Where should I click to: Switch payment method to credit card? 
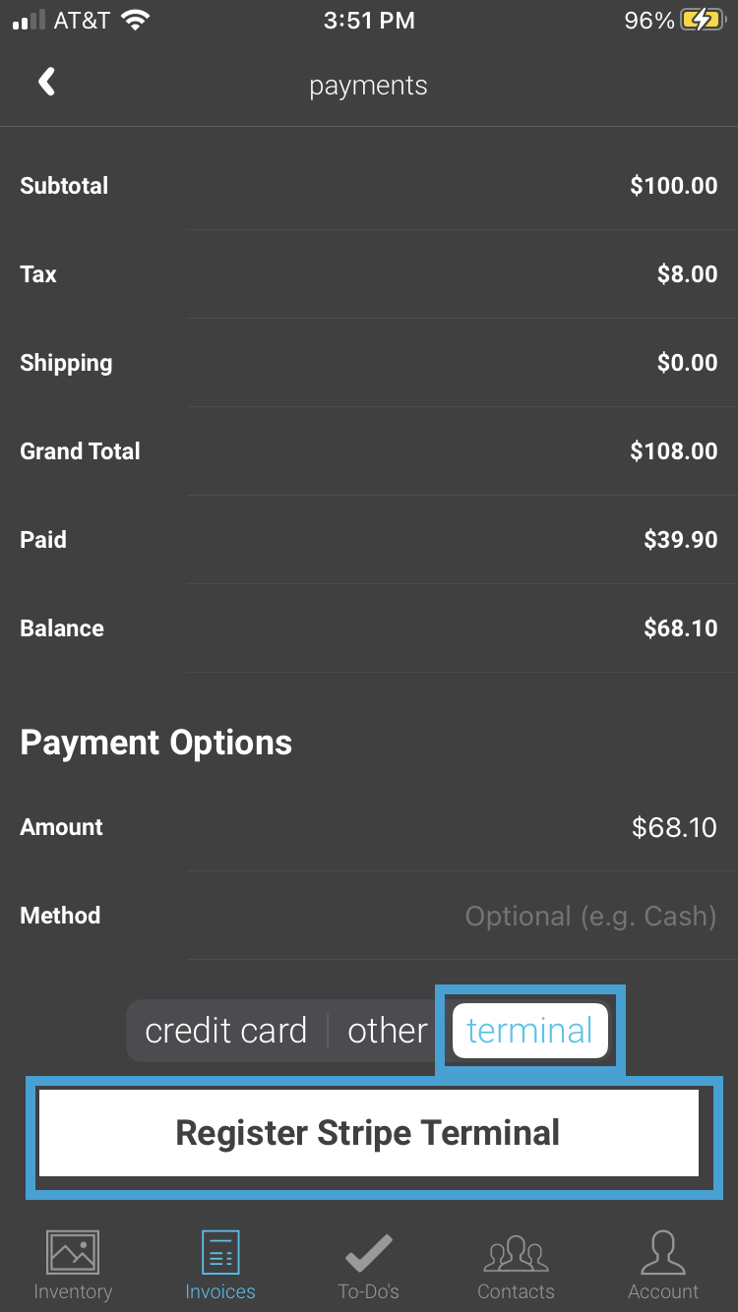point(226,1029)
